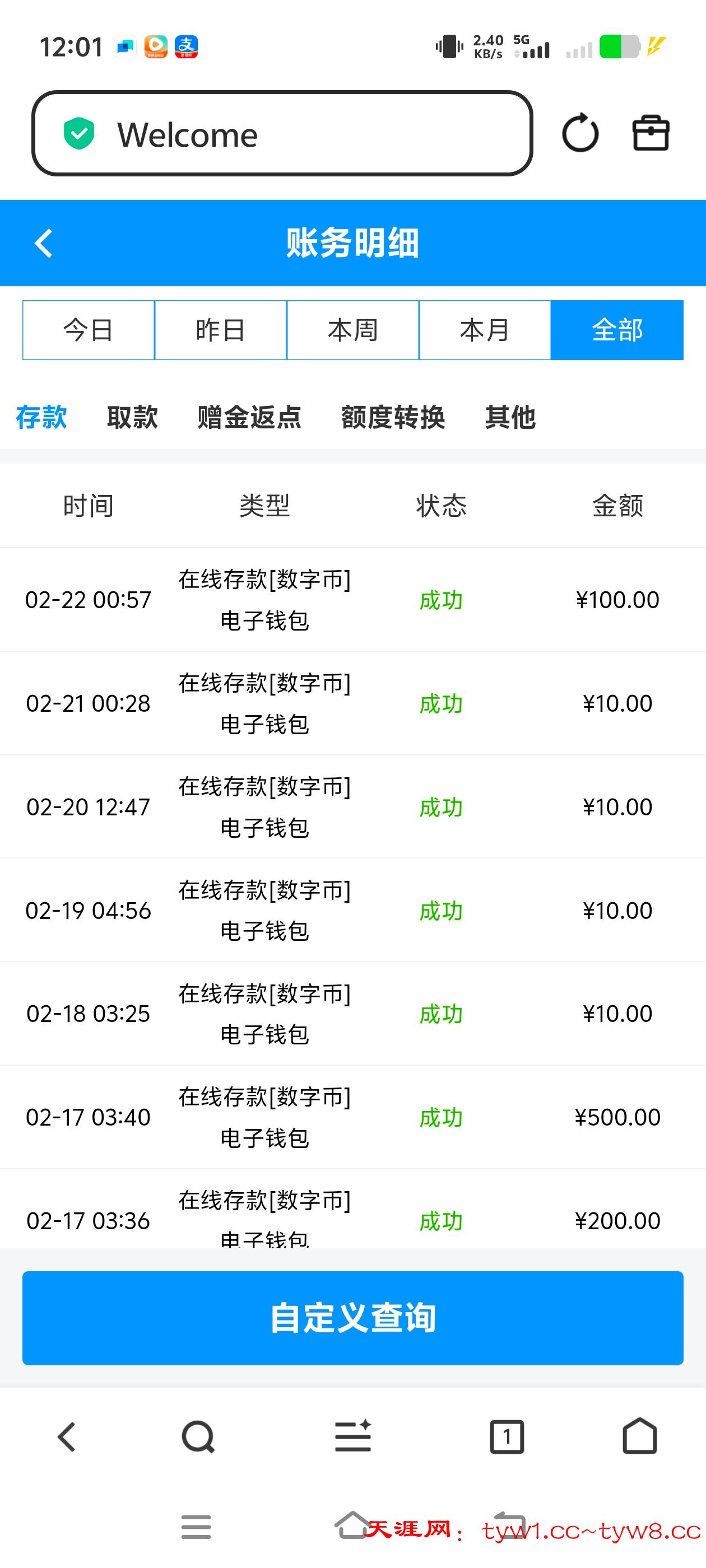Reload the page with refresh icon
This screenshot has width=706, height=1568.
pyautogui.click(x=580, y=133)
